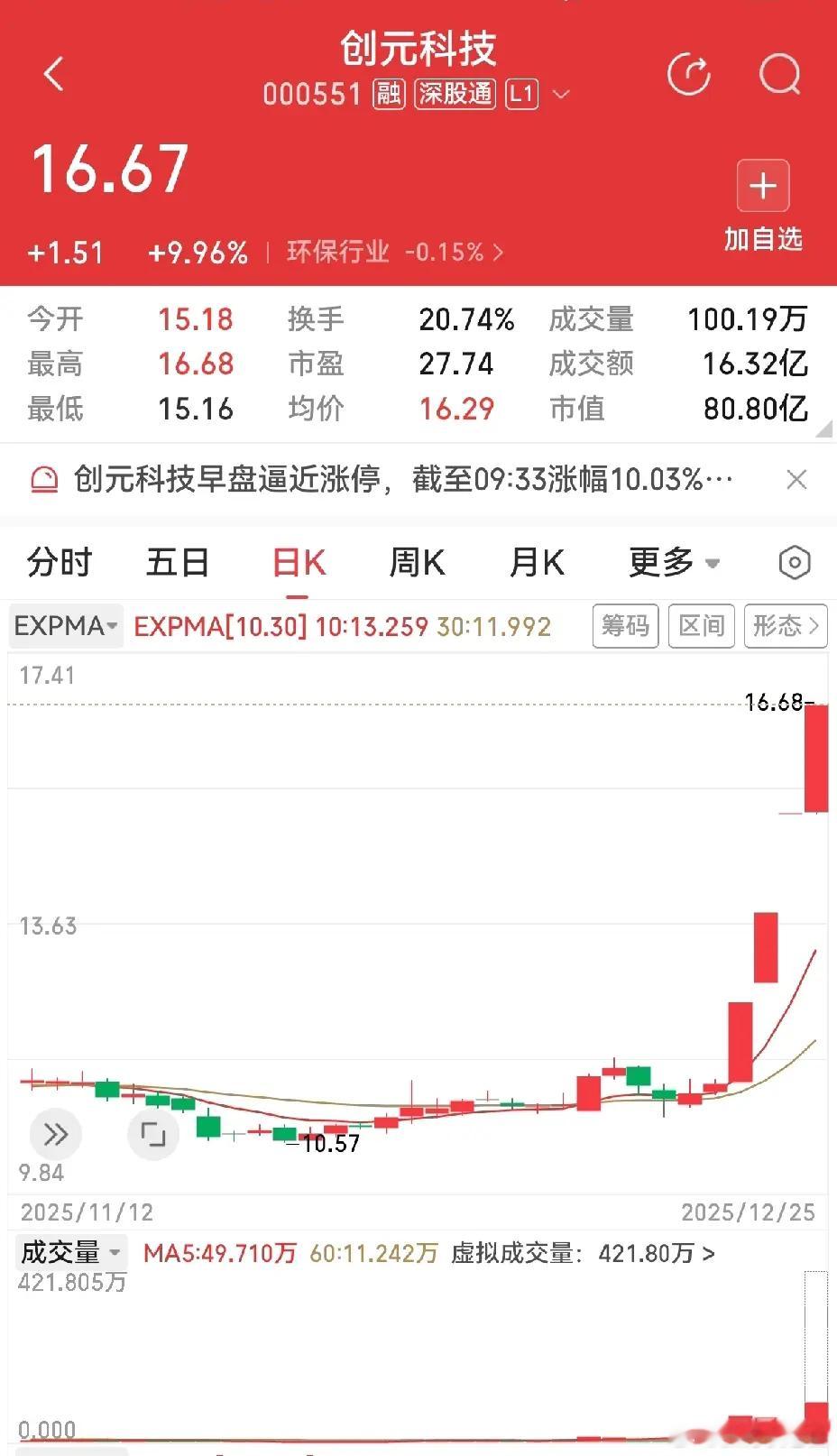837x1456 pixels.
Task: Open the news about 创元科技早盘逼近涨停
Action: coord(401,479)
